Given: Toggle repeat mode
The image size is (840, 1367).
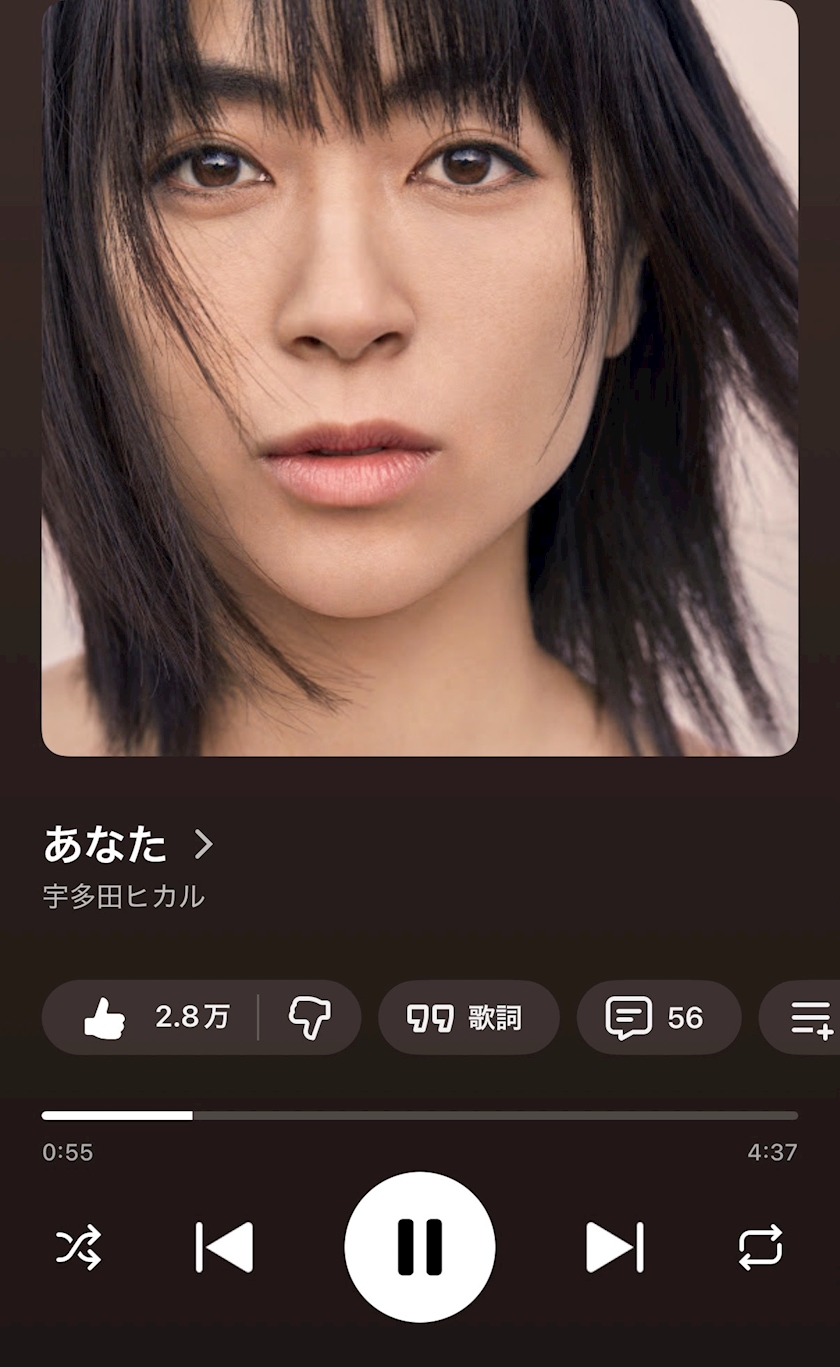Looking at the screenshot, I should [x=760, y=1247].
